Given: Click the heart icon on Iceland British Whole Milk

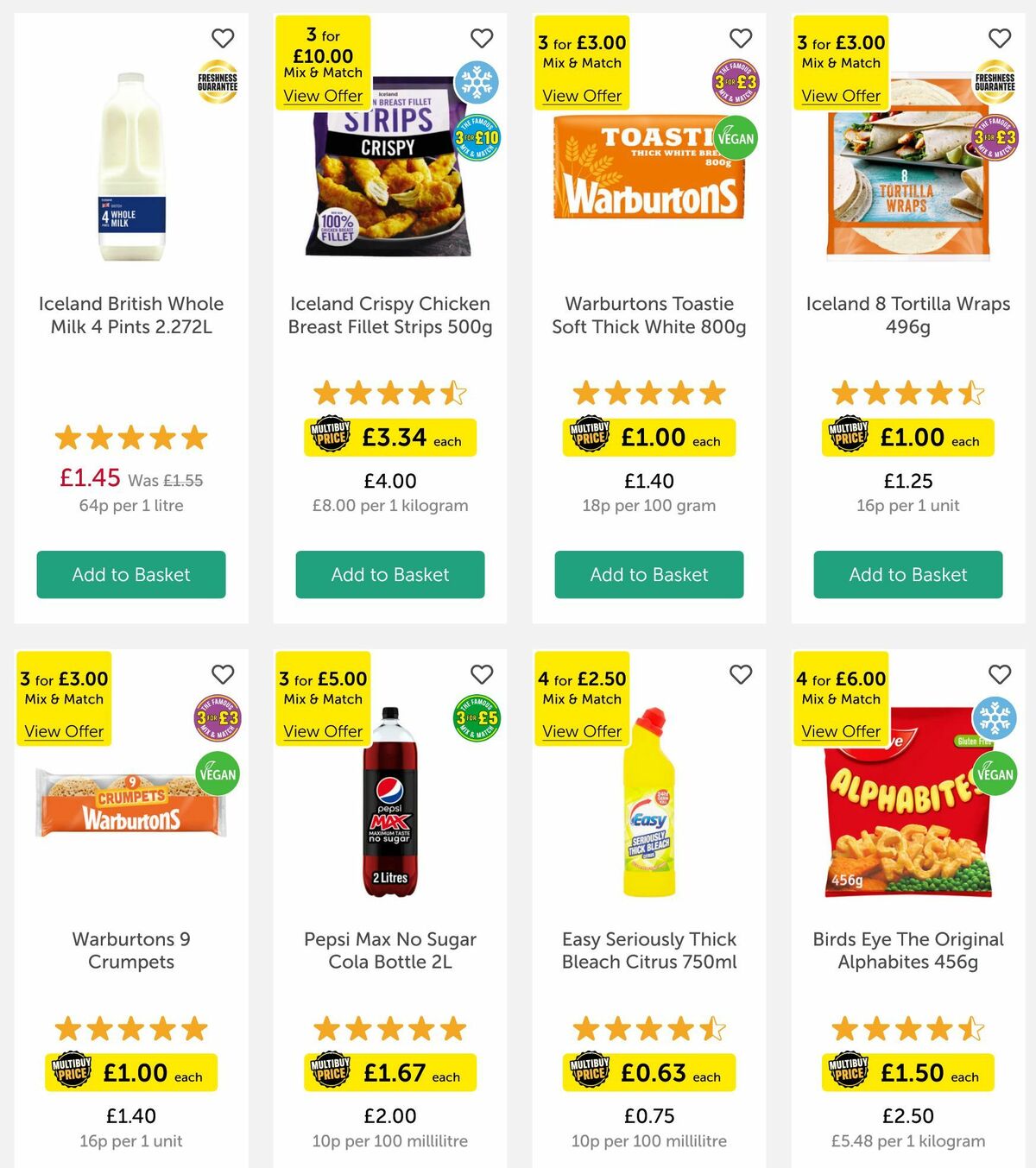Looking at the screenshot, I should click(224, 38).
